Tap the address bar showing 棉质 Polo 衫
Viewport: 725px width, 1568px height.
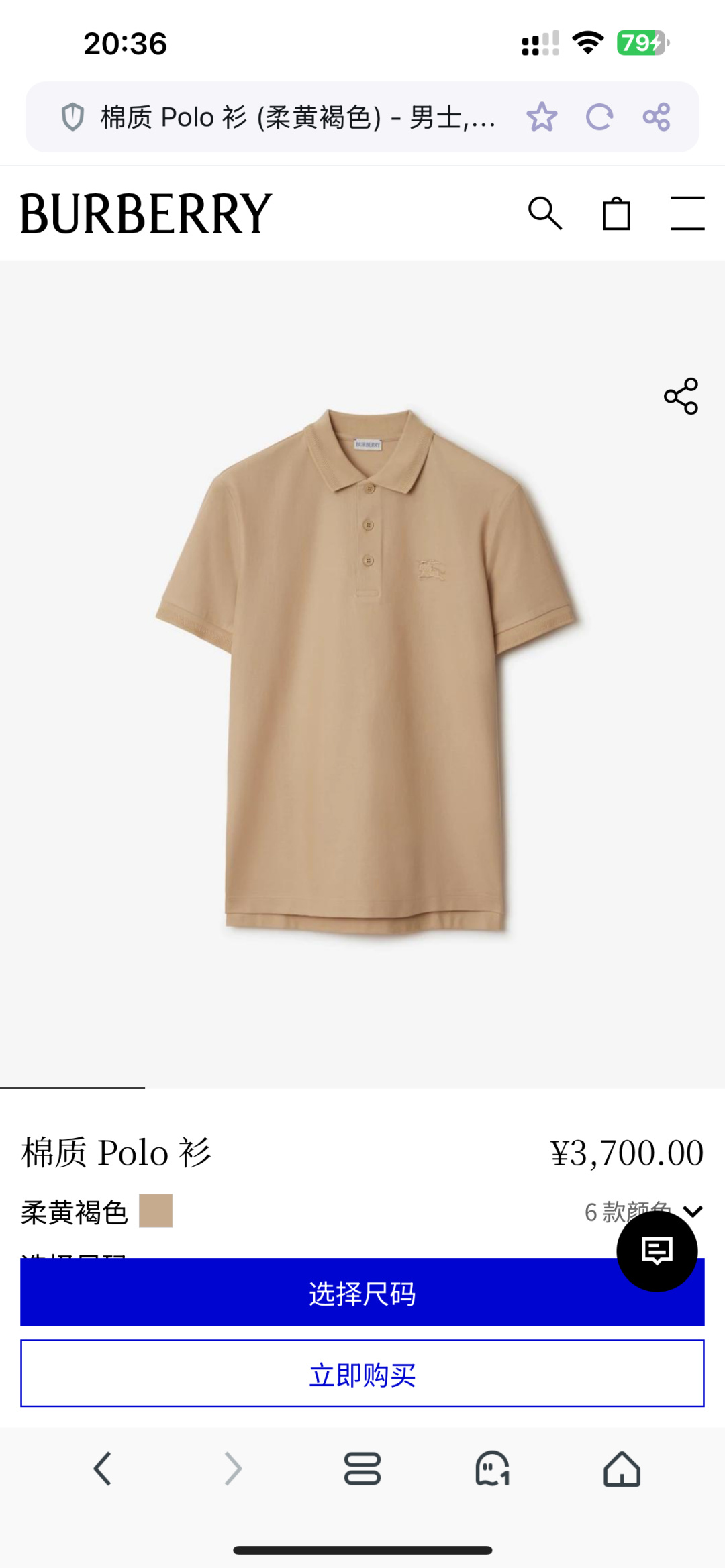295,117
